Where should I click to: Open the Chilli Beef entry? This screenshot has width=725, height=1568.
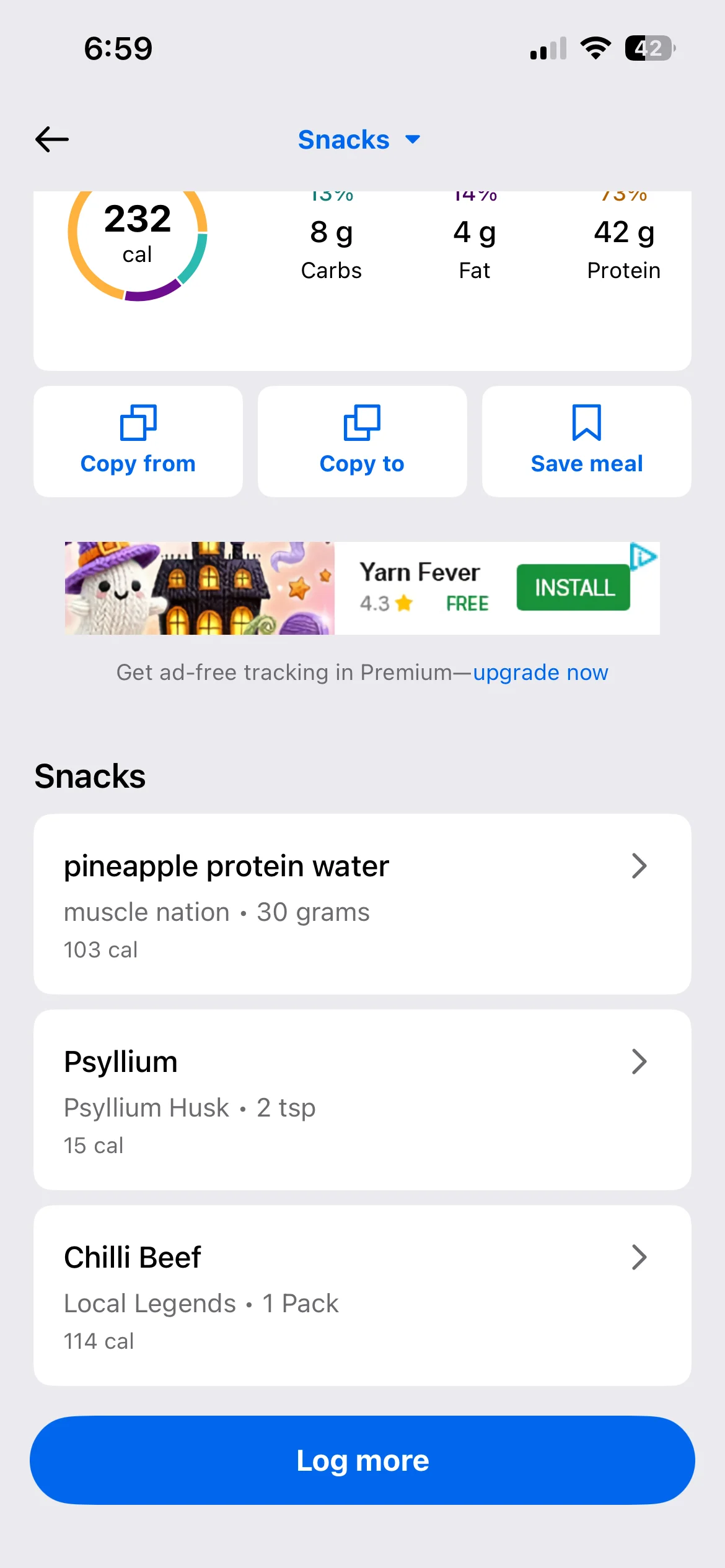362,1296
